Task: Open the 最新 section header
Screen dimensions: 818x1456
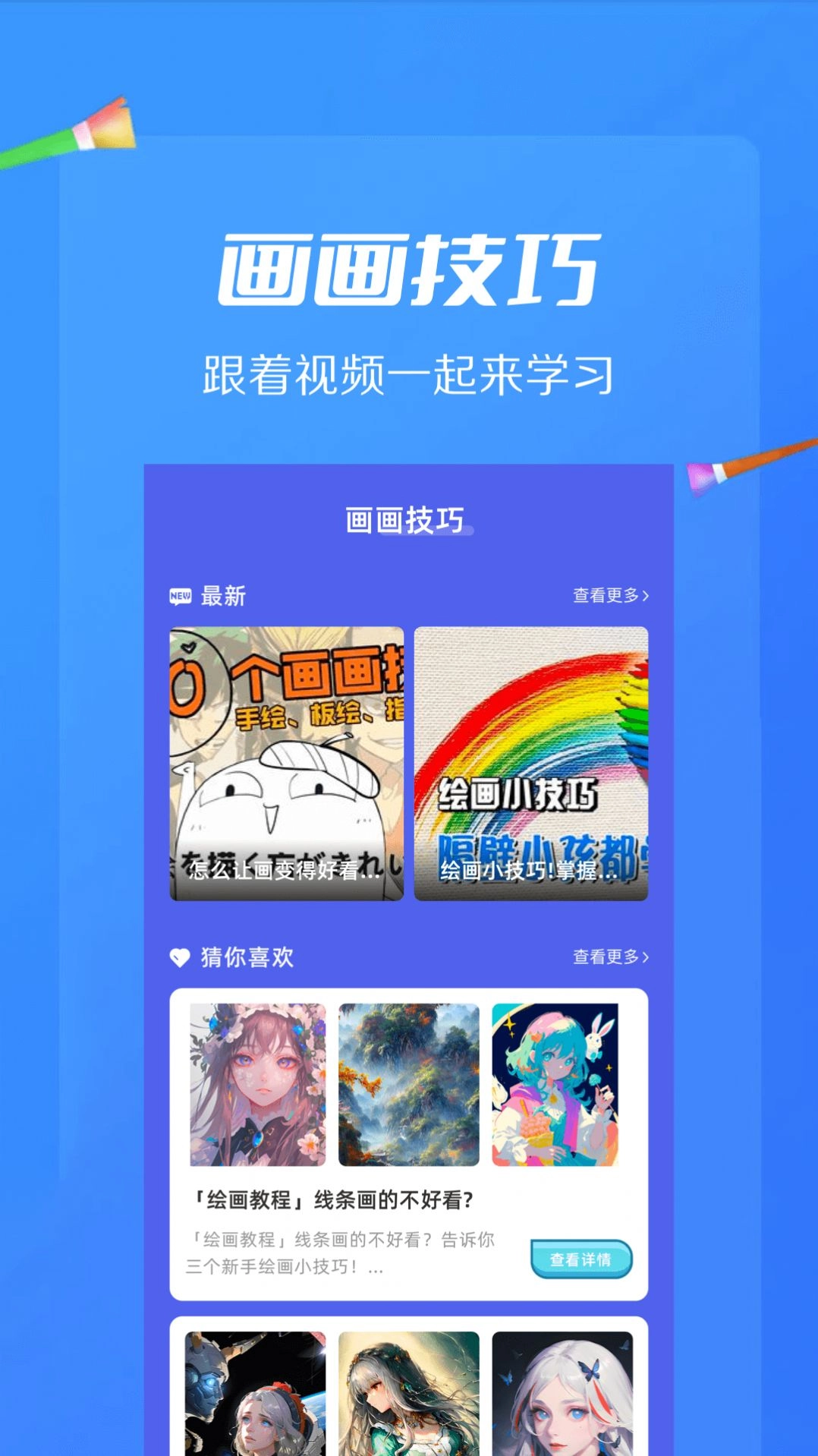Action: [x=222, y=597]
